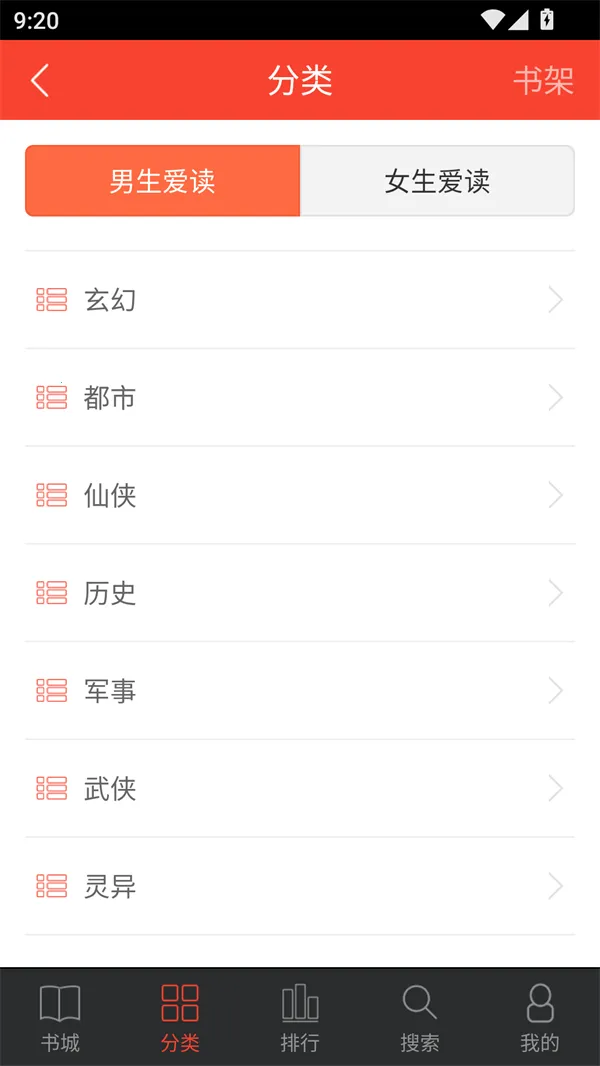Go to the 排行 tab
Screen dimensions: 600x1066
click(300, 1017)
